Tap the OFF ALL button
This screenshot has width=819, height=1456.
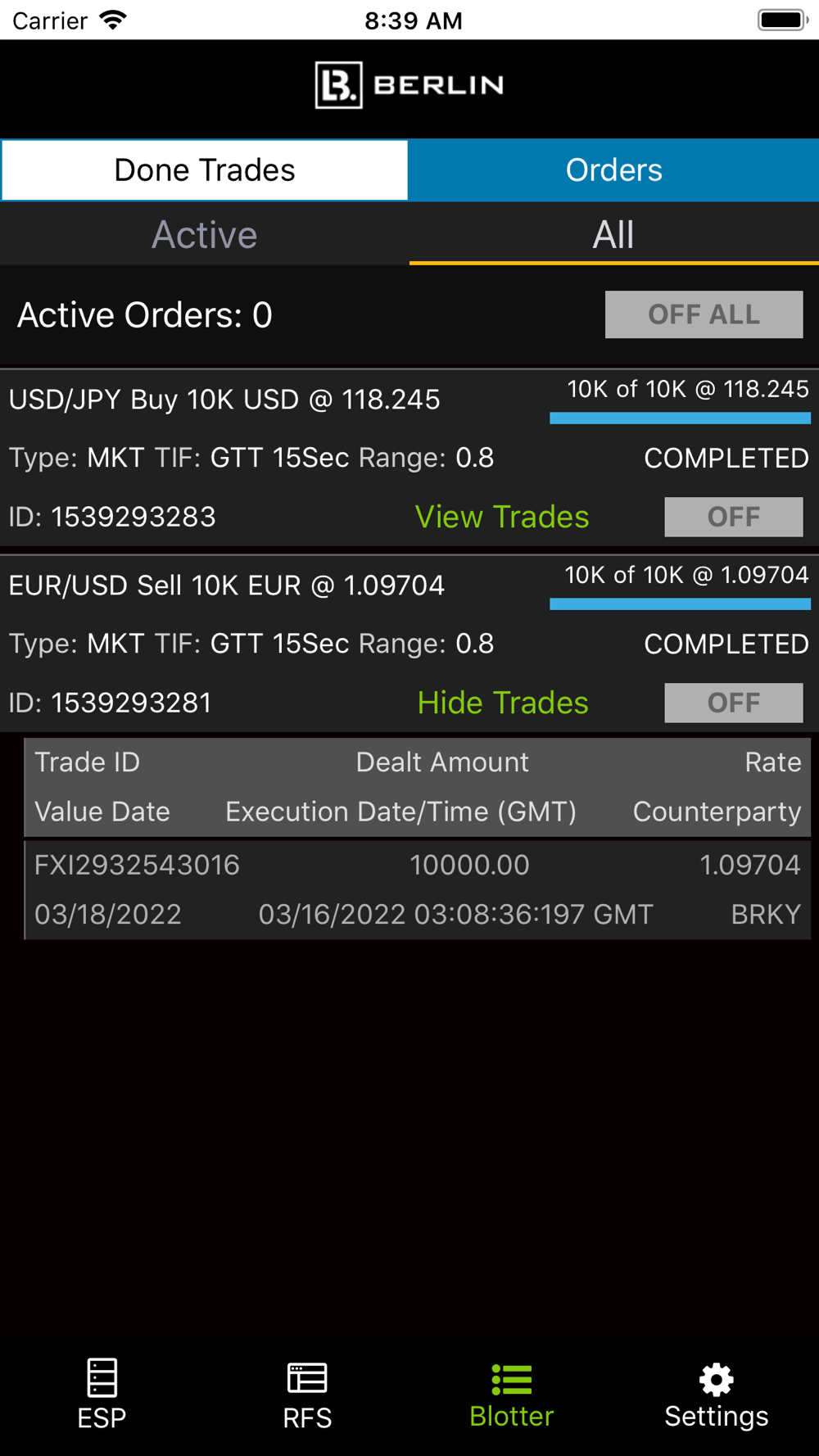point(704,314)
